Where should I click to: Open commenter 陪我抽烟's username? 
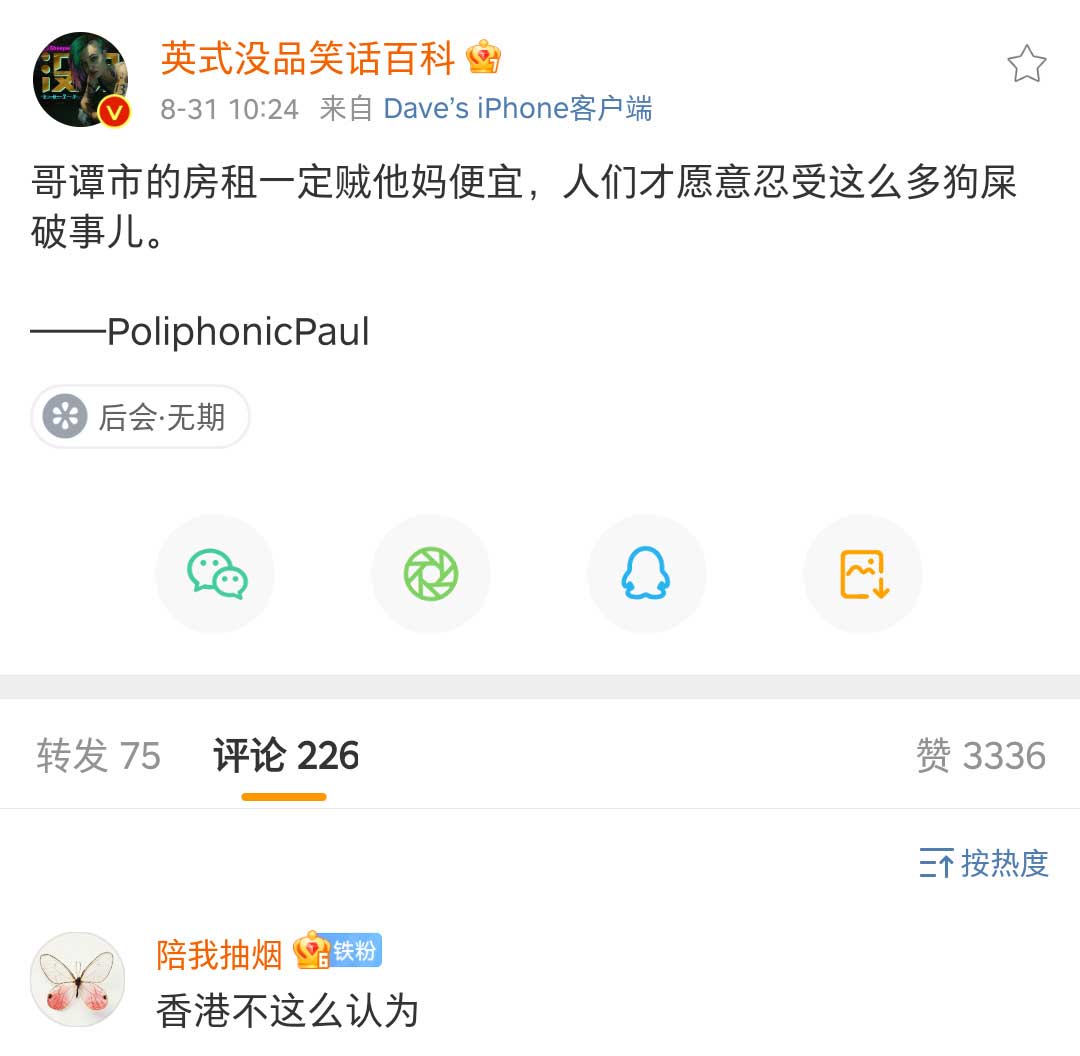[x=220, y=955]
